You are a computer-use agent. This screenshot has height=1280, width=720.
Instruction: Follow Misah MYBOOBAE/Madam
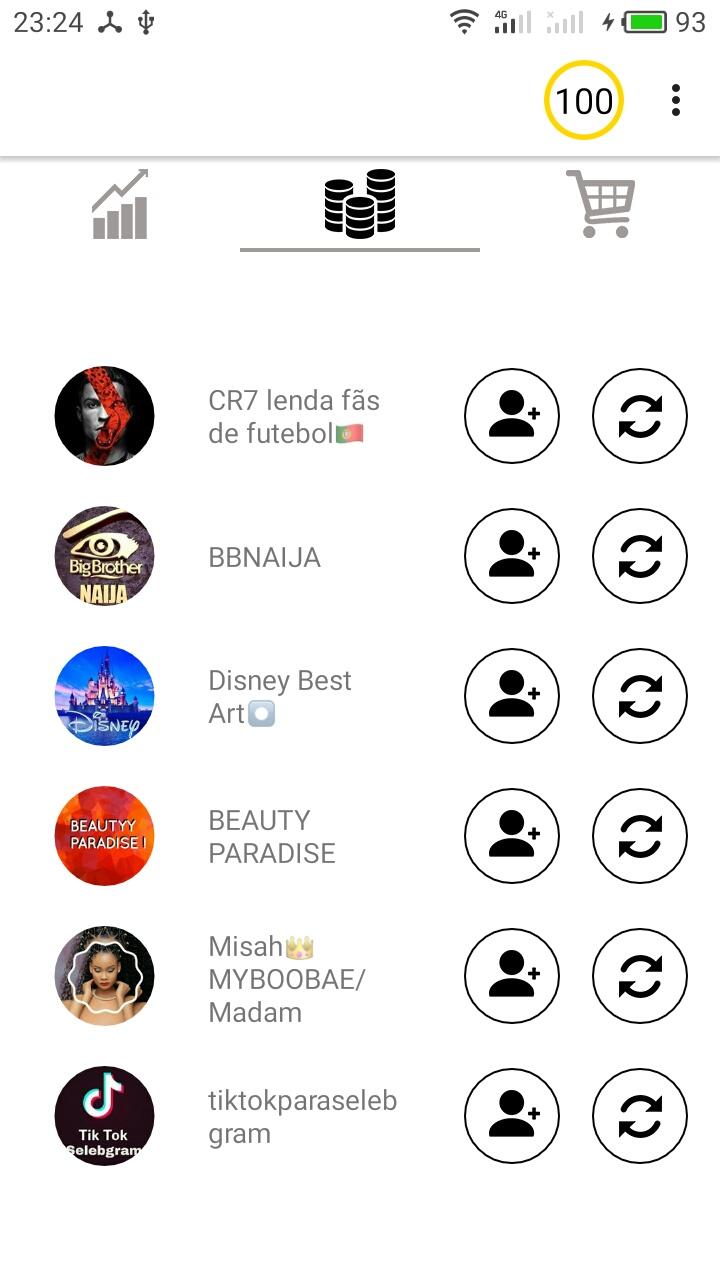point(512,976)
